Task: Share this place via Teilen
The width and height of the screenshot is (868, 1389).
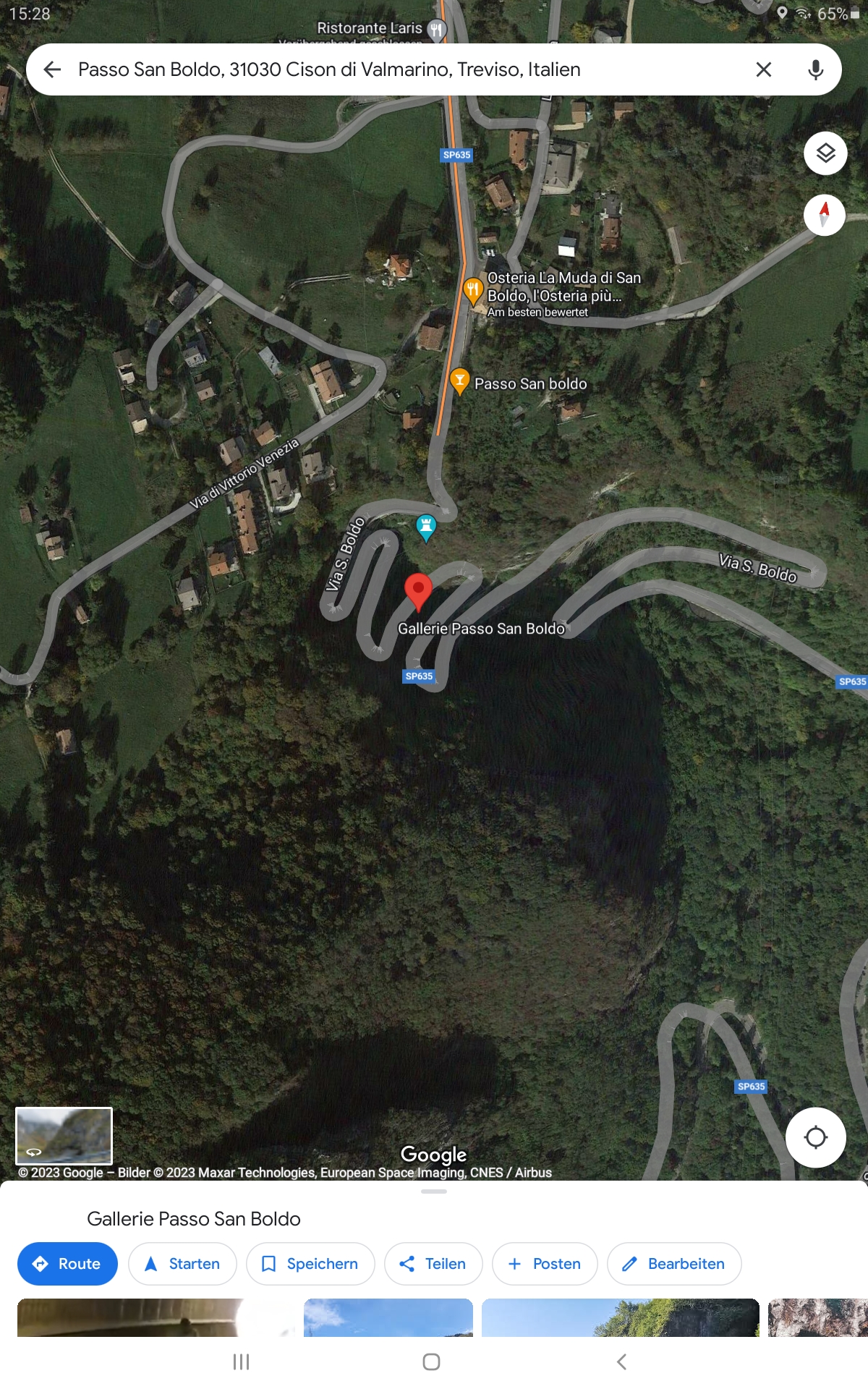Action: click(433, 1264)
